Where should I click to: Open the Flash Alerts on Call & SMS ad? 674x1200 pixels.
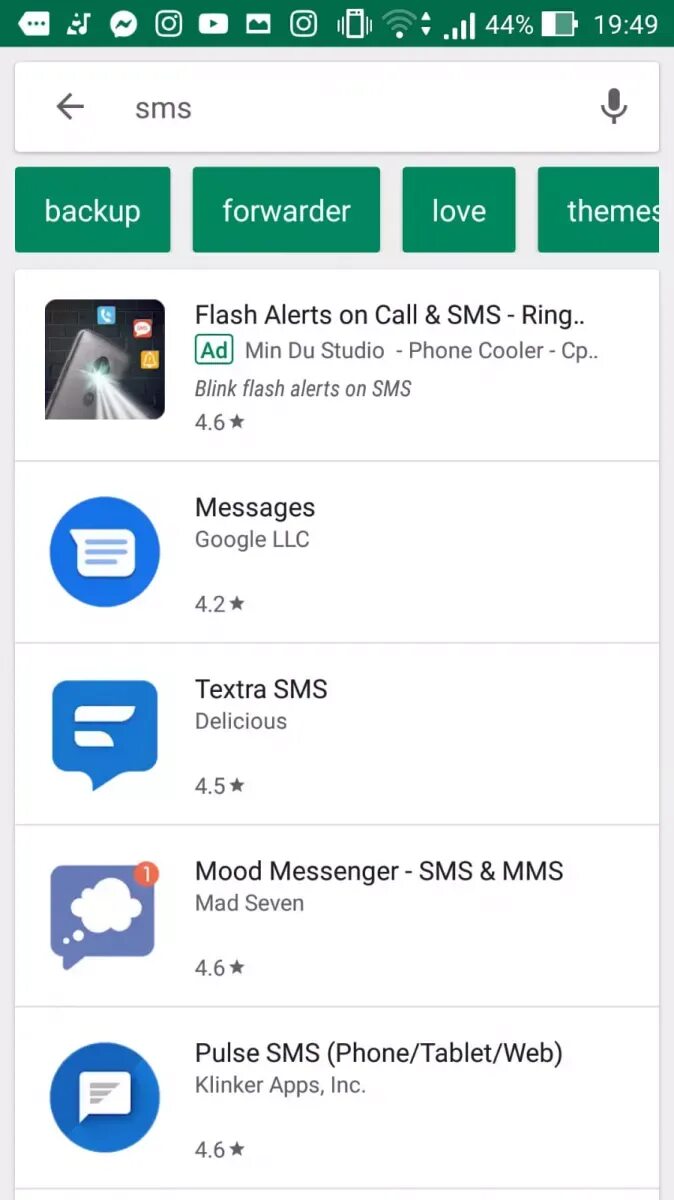(337, 365)
